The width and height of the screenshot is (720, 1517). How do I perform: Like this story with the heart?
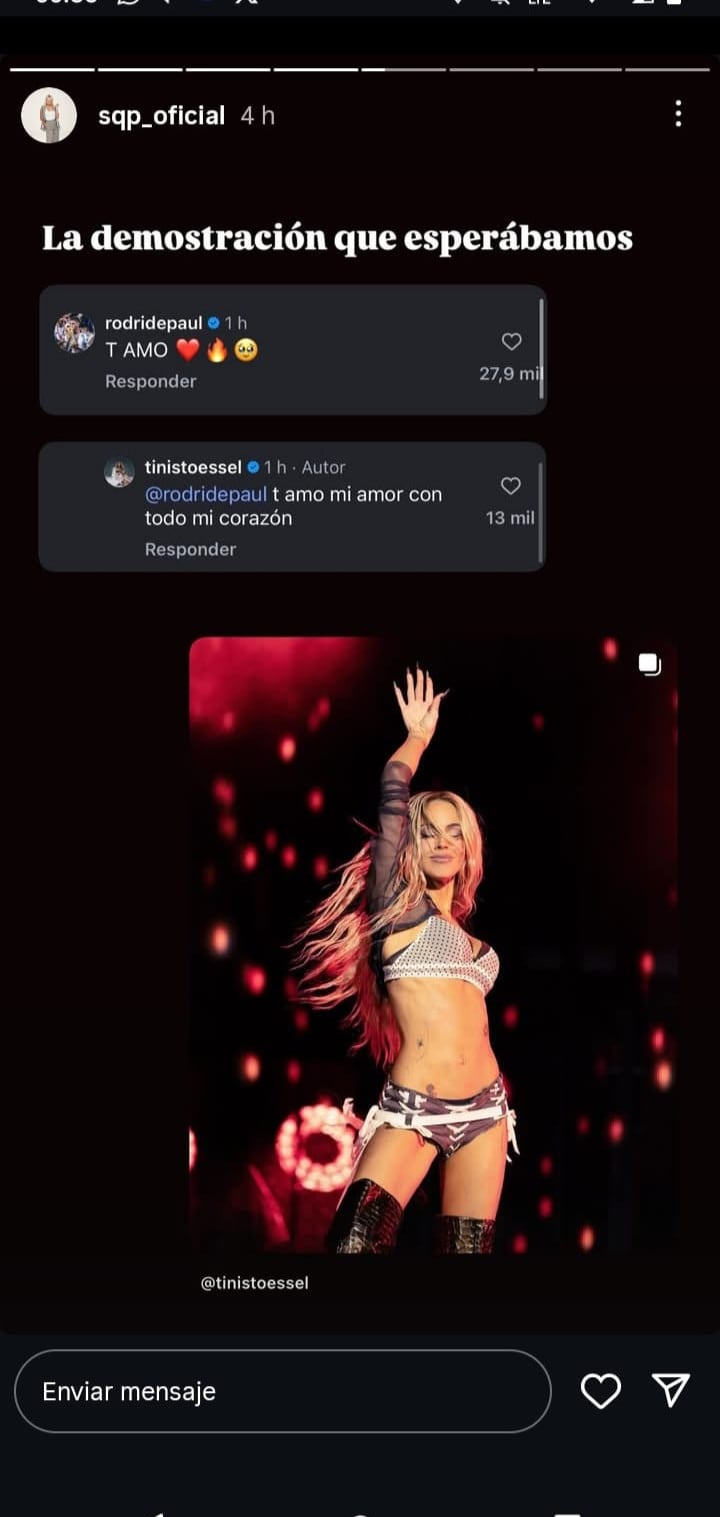pos(601,1391)
